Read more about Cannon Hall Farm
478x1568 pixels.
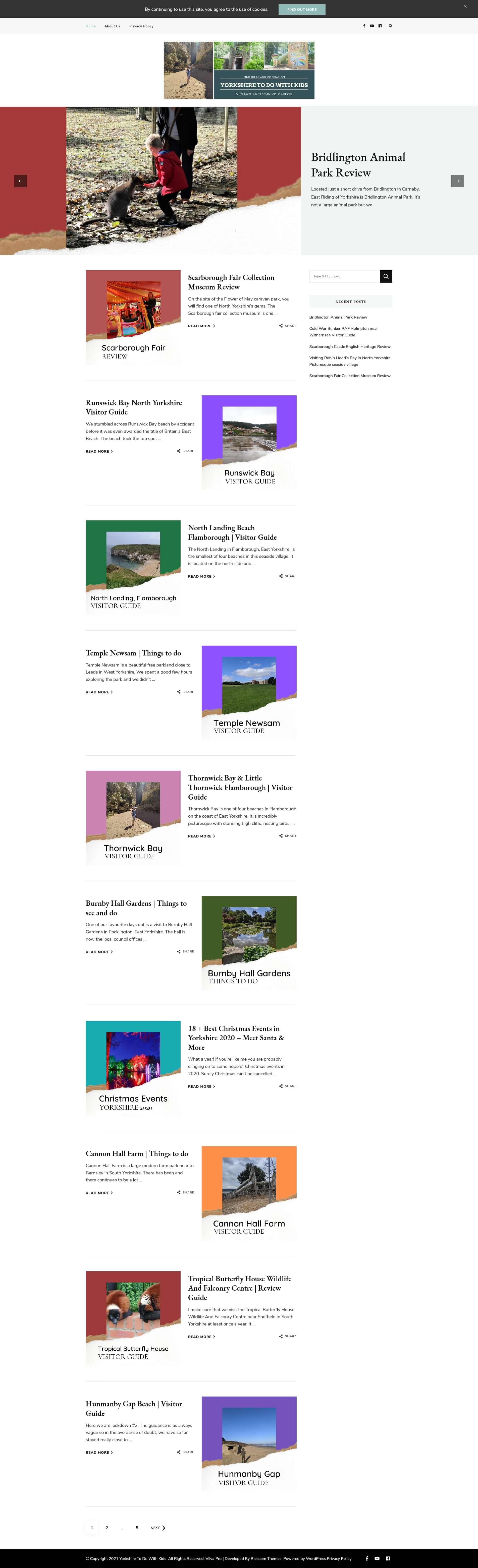(99, 1192)
